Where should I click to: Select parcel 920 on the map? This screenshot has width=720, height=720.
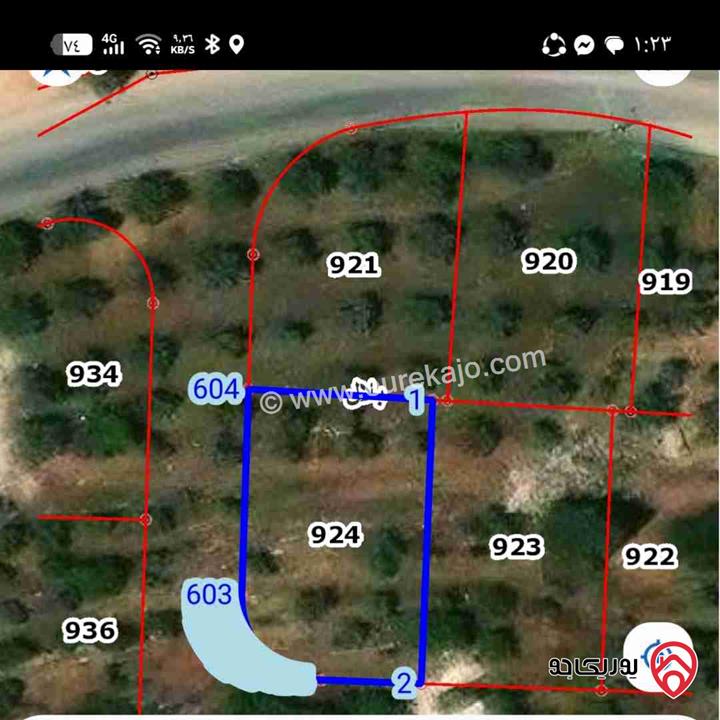pos(549,262)
